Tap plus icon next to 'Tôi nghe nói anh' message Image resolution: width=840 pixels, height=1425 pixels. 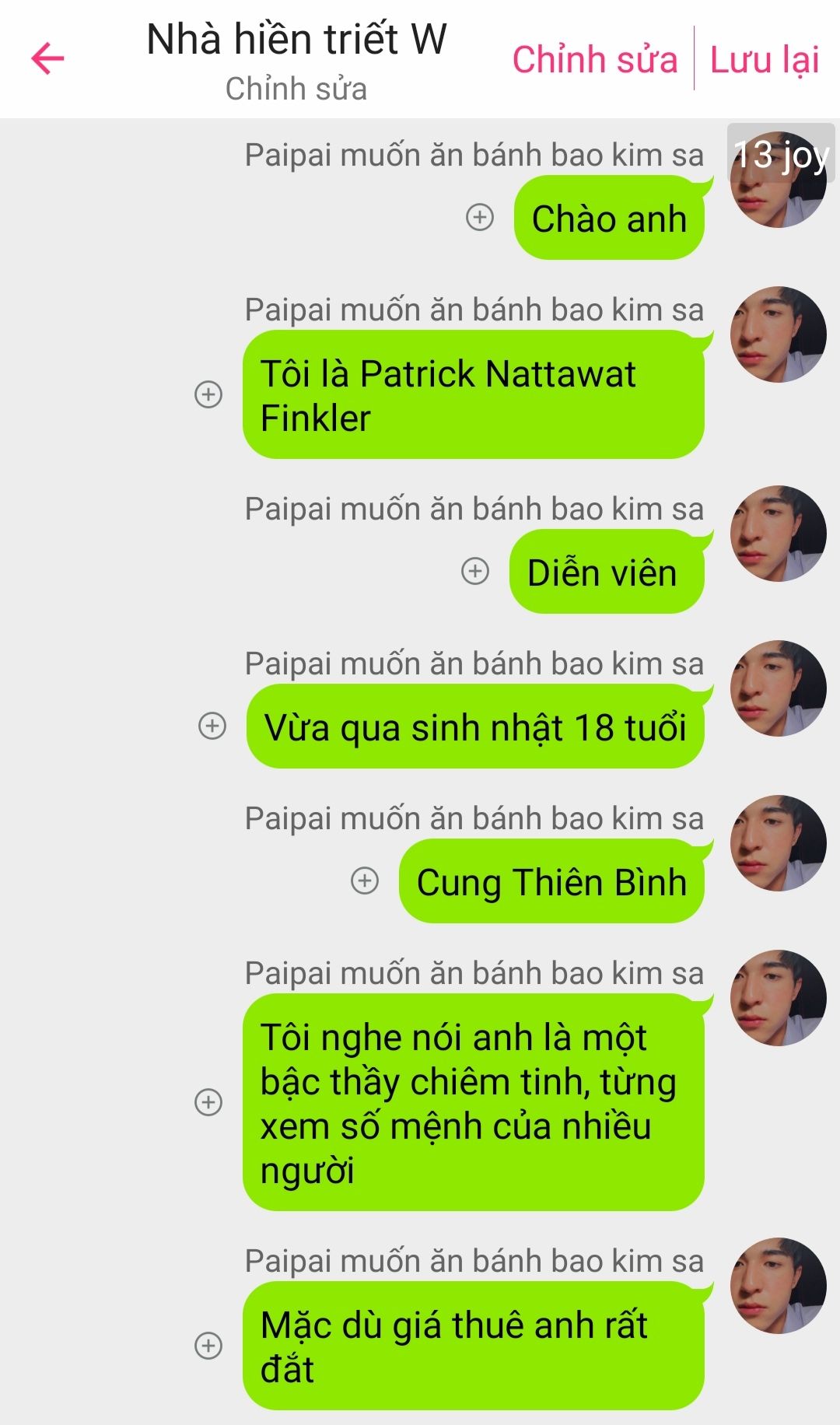coord(208,1102)
